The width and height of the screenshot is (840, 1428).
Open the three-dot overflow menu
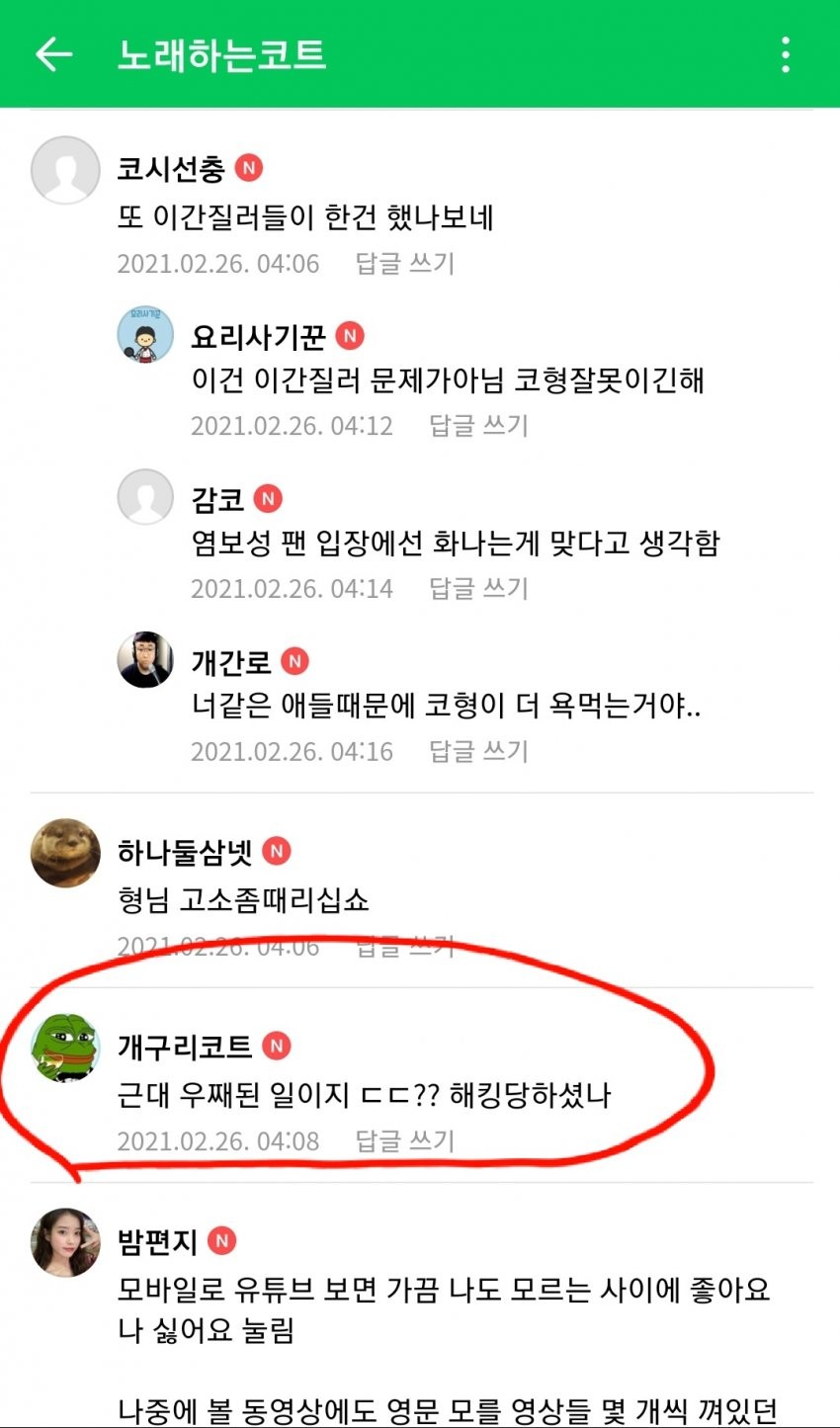786,54
